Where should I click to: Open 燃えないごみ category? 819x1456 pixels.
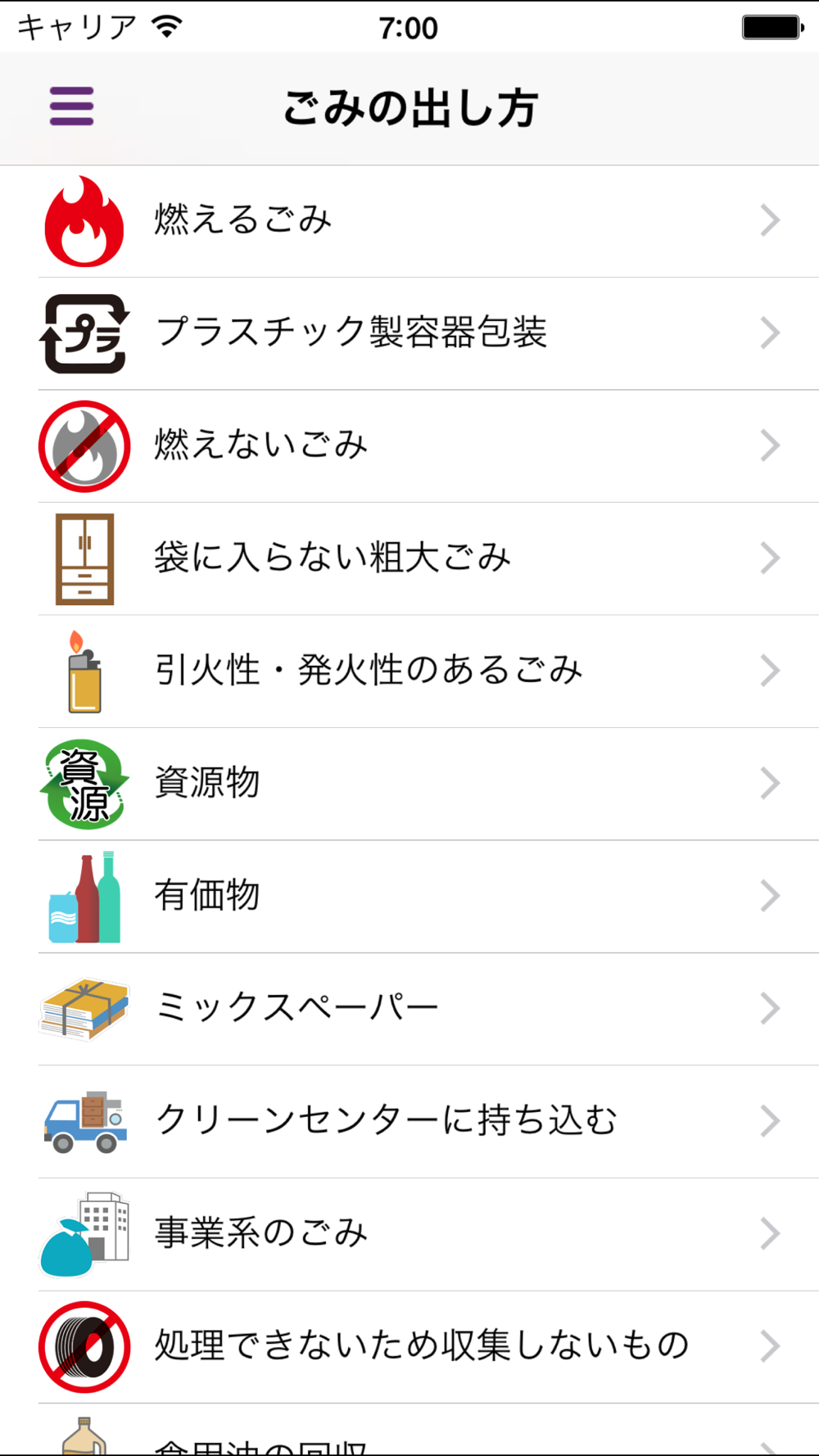(409, 446)
